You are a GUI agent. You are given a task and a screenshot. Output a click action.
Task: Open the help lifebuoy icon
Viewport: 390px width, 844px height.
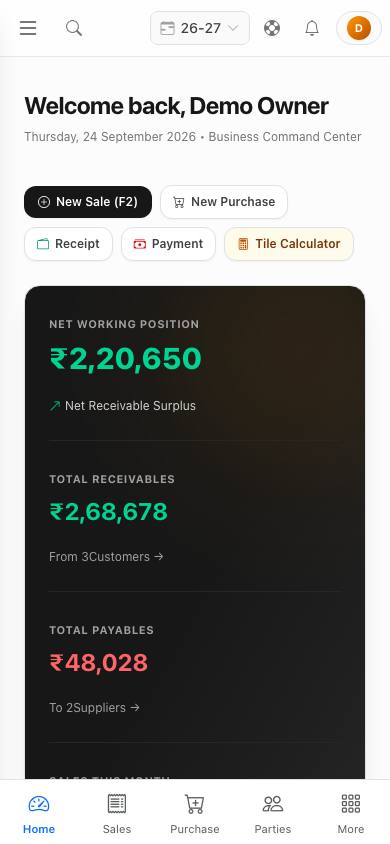click(272, 28)
